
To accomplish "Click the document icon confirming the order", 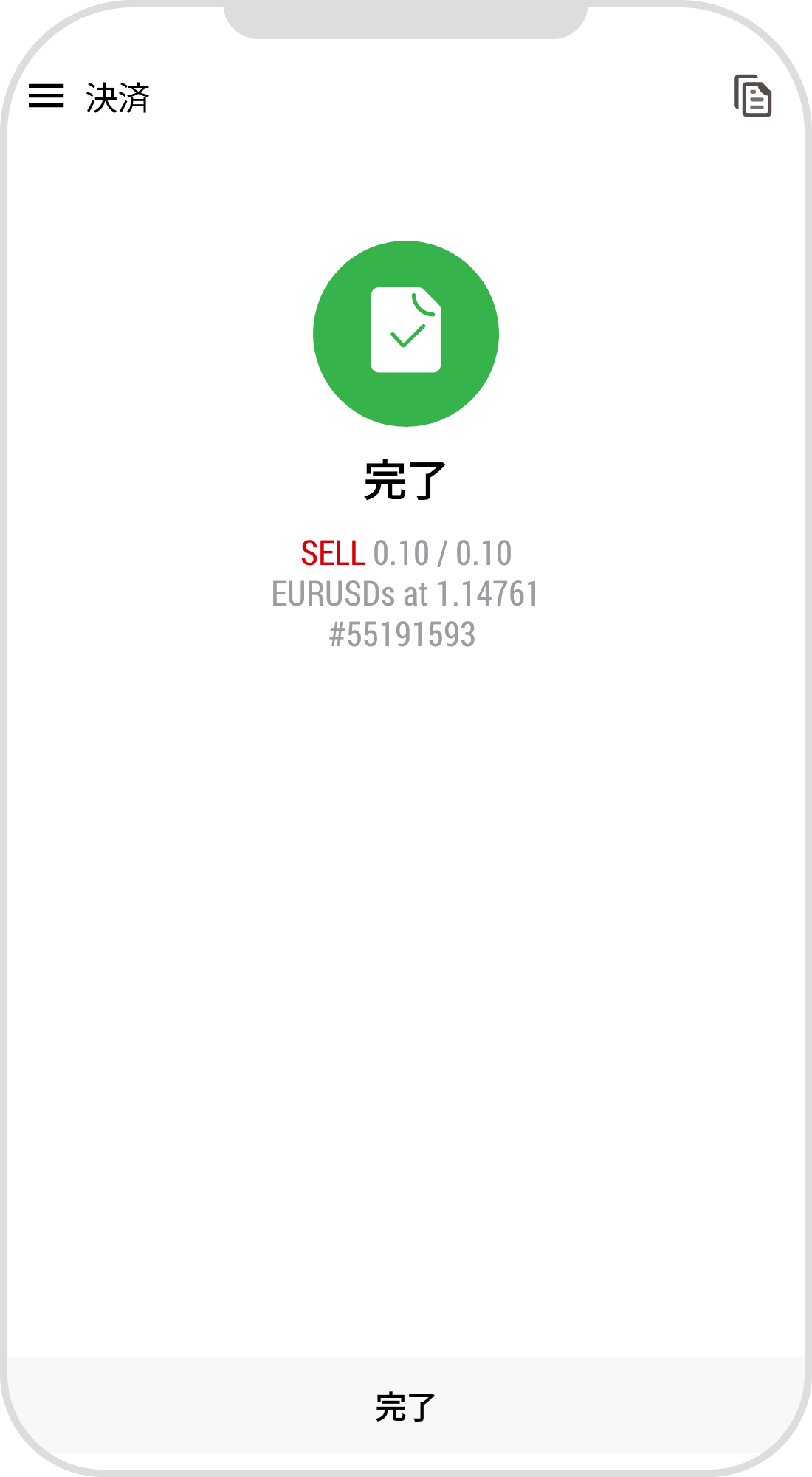I will (x=406, y=333).
